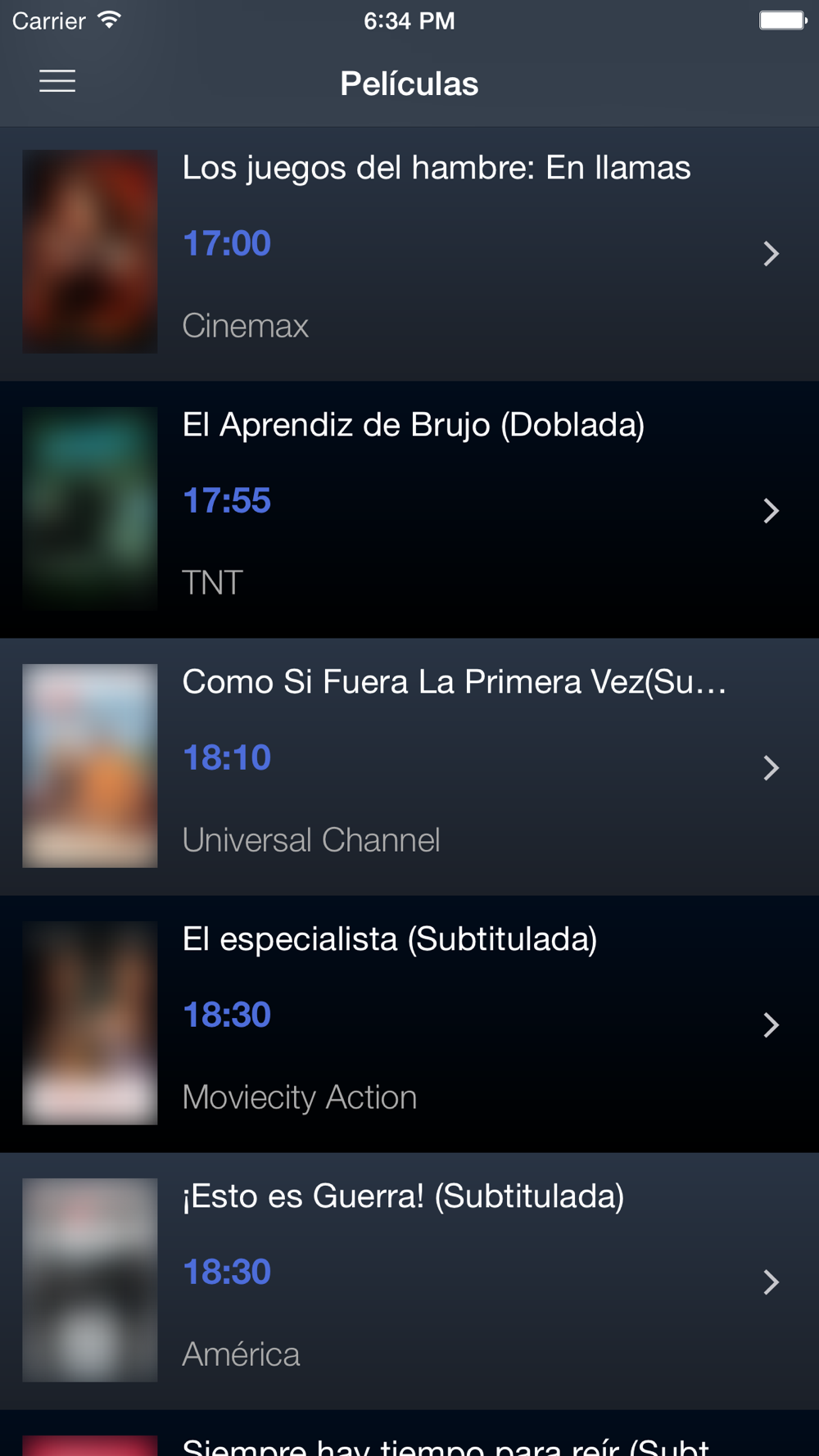Open the hamburger menu drawer
Viewport: 819px width, 1456px height.
point(57,82)
